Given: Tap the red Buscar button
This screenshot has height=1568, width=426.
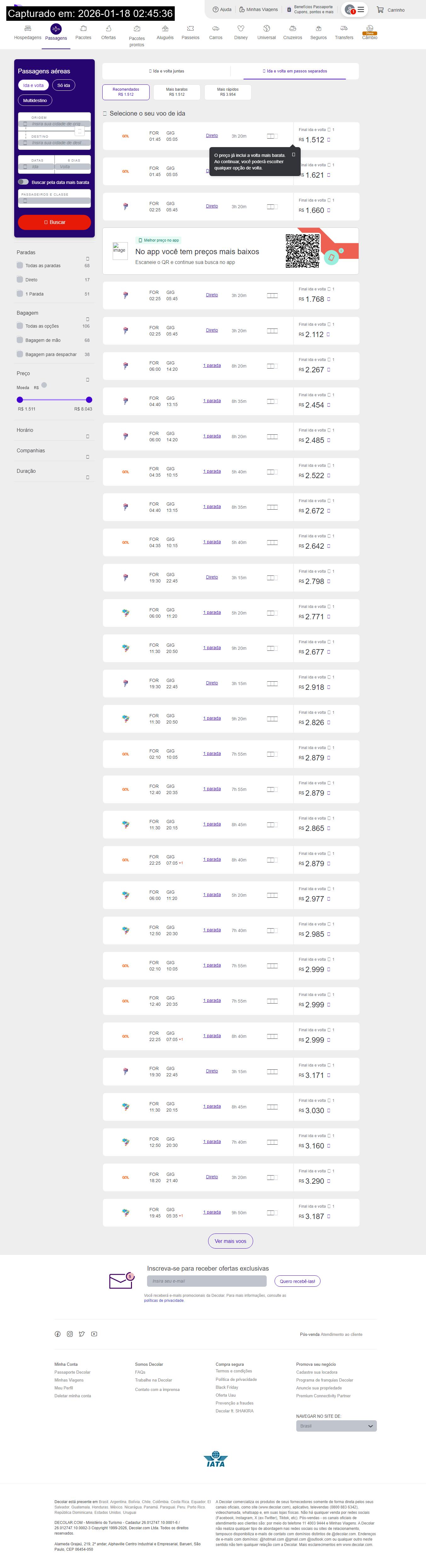Looking at the screenshot, I should 54,222.
